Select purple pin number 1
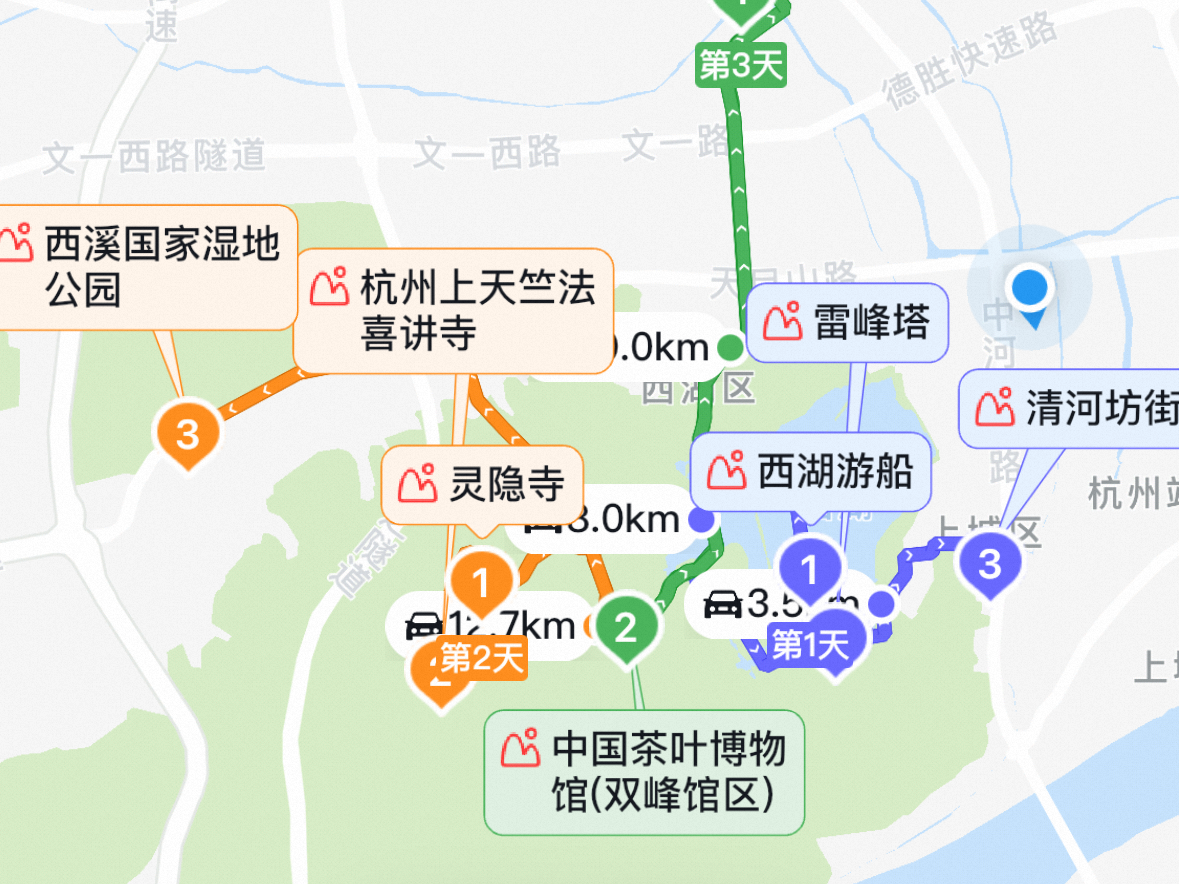The width and height of the screenshot is (1179, 884). pyautogui.click(x=810, y=571)
